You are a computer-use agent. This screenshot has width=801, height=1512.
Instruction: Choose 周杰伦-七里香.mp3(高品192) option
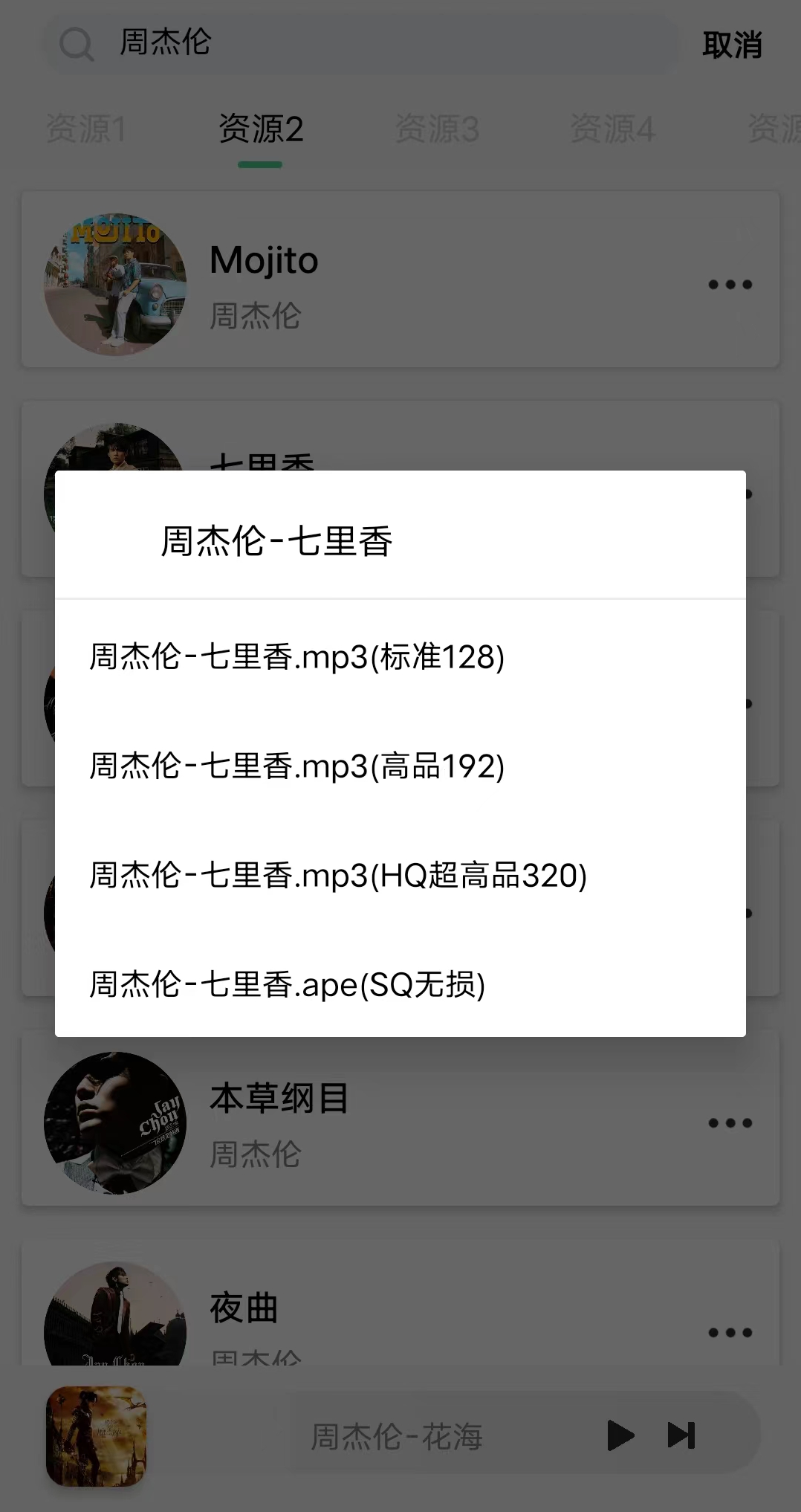coord(296,767)
